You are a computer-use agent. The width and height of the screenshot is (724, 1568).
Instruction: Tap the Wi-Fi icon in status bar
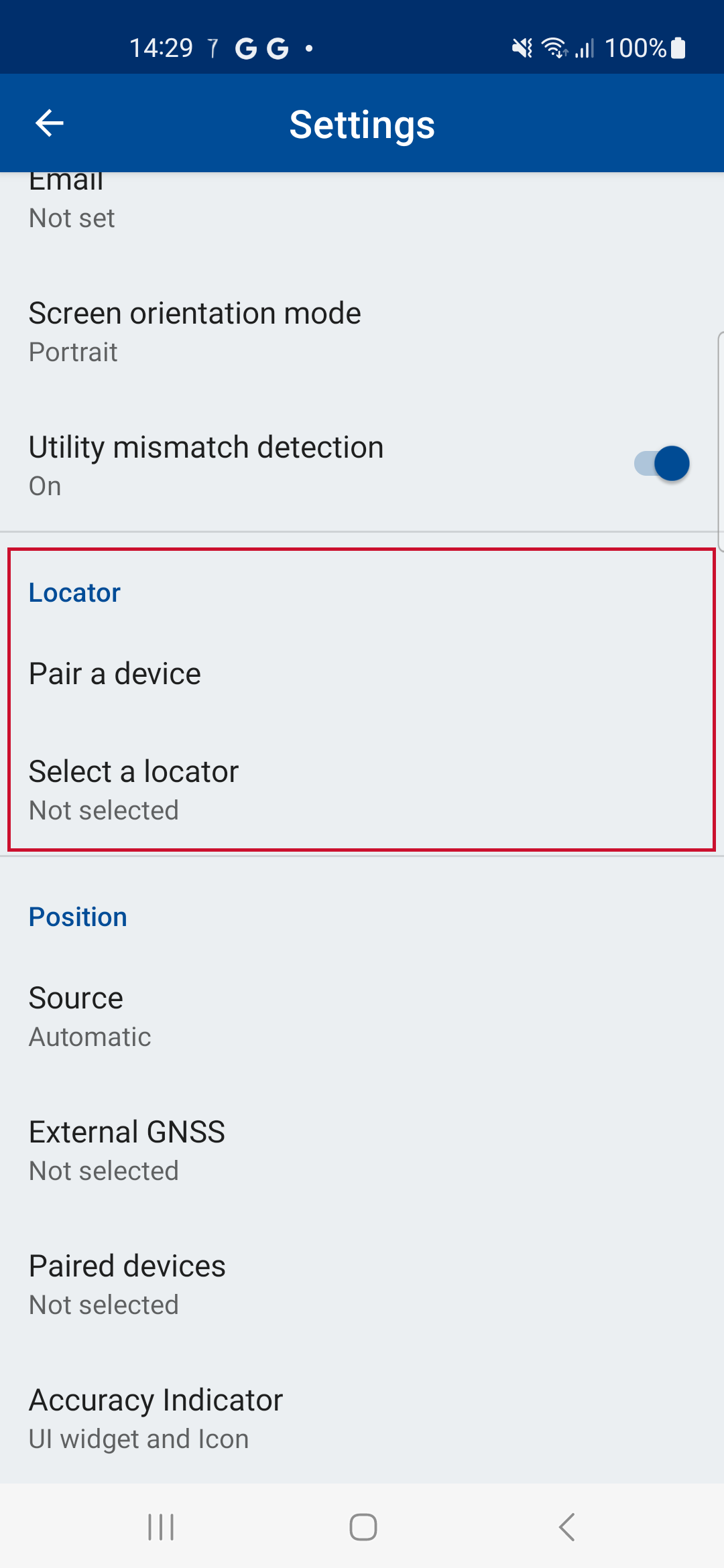coord(554,47)
